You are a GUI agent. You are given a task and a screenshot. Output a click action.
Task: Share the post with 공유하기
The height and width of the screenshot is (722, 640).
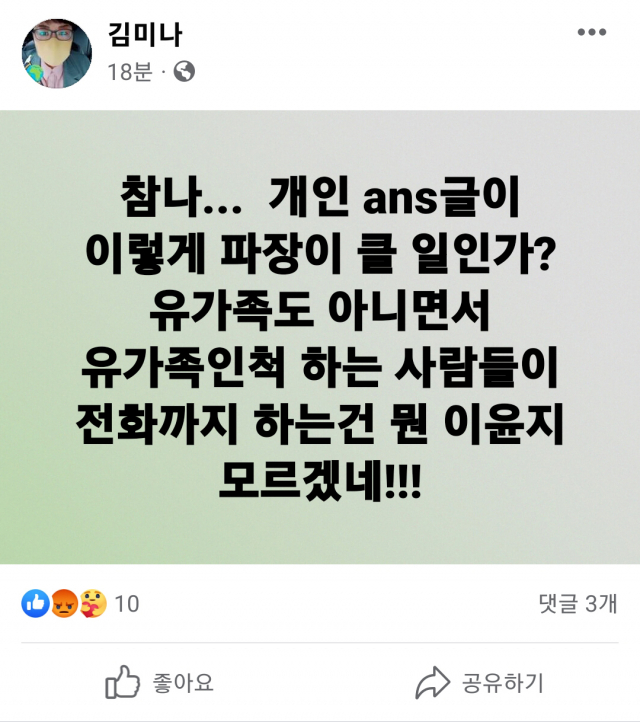[x=480, y=683]
